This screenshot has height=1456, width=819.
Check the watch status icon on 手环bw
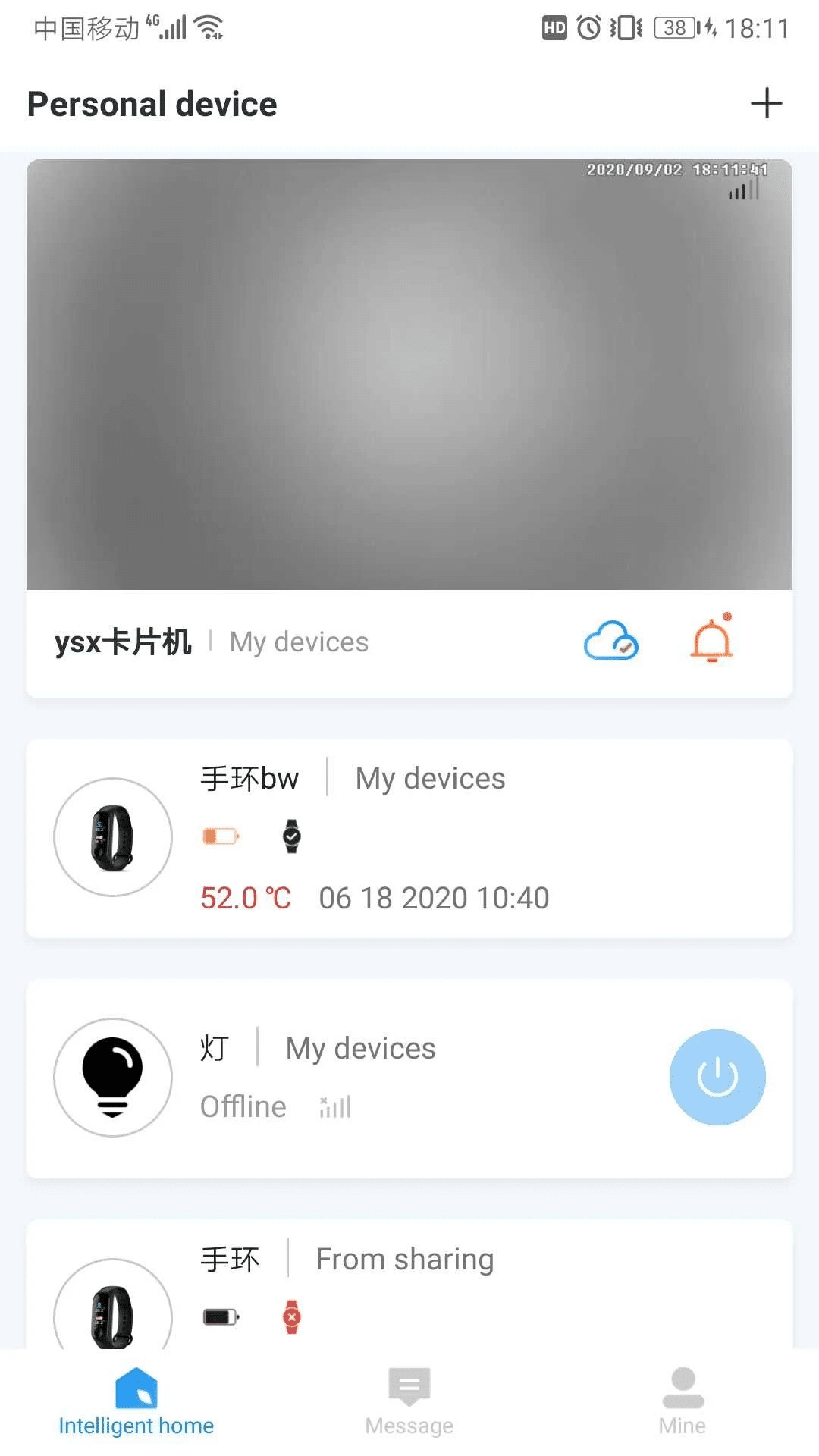coord(290,836)
